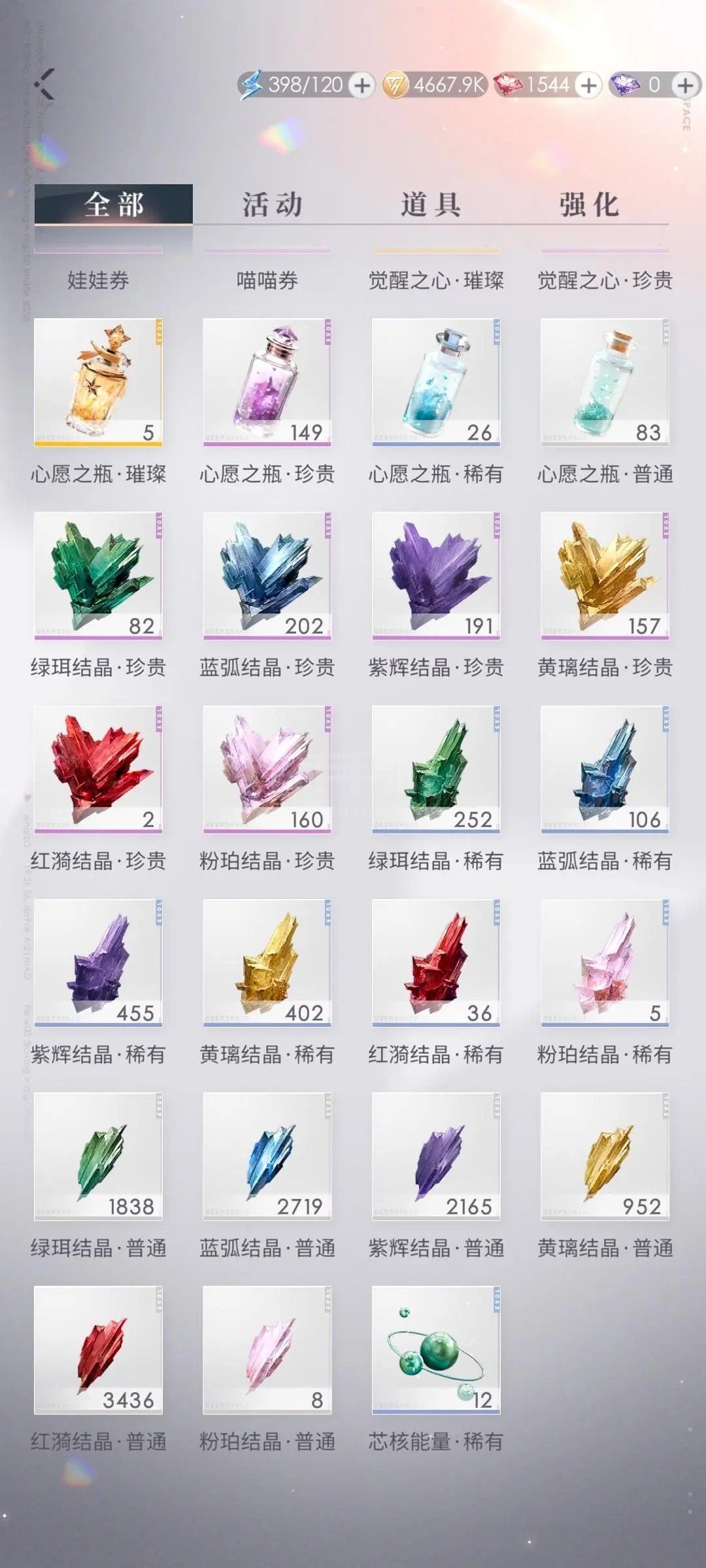The image size is (706, 1568).
Task: View the 紫辉结晶·稀有 crystal
Action: pyautogui.click(x=99, y=963)
